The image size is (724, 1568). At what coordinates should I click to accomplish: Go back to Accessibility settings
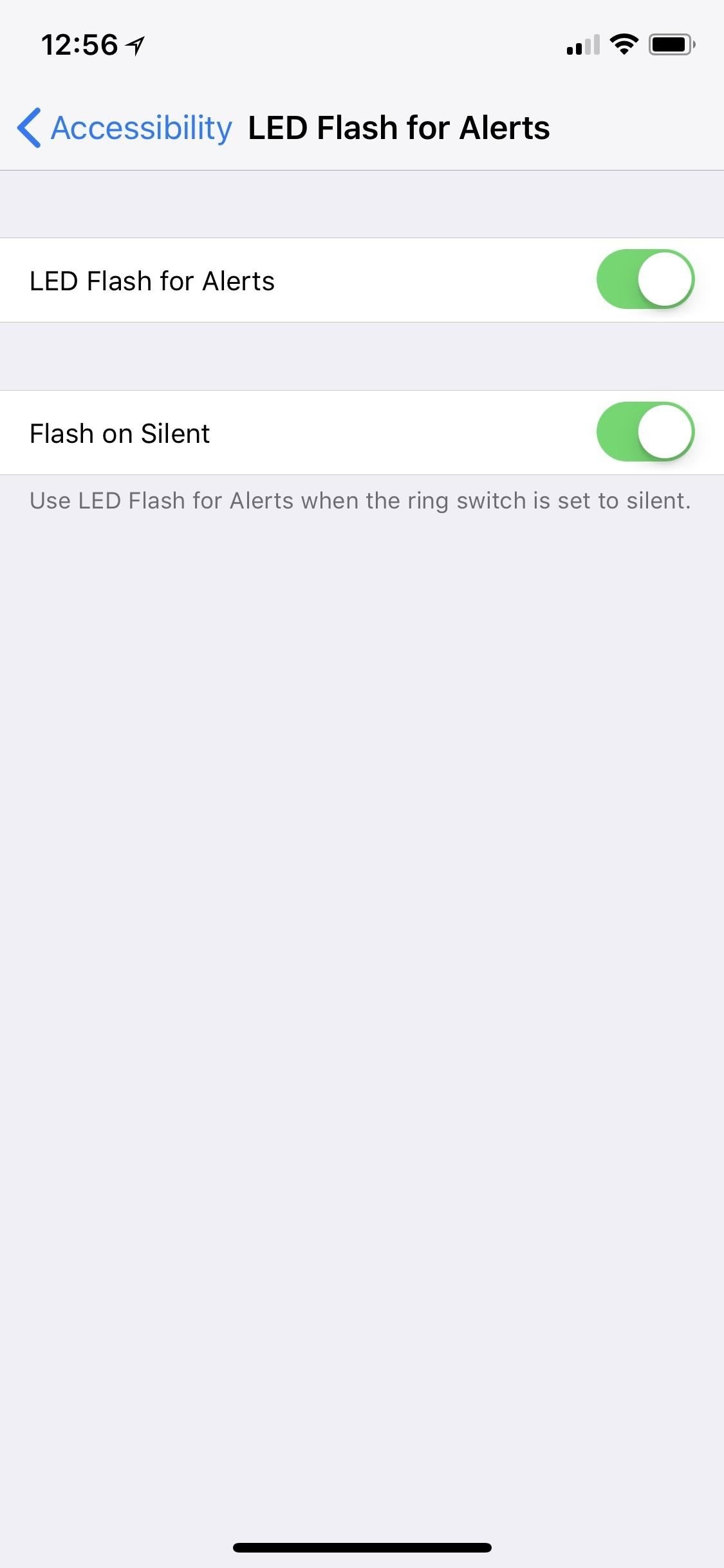[x=125, y=127]
